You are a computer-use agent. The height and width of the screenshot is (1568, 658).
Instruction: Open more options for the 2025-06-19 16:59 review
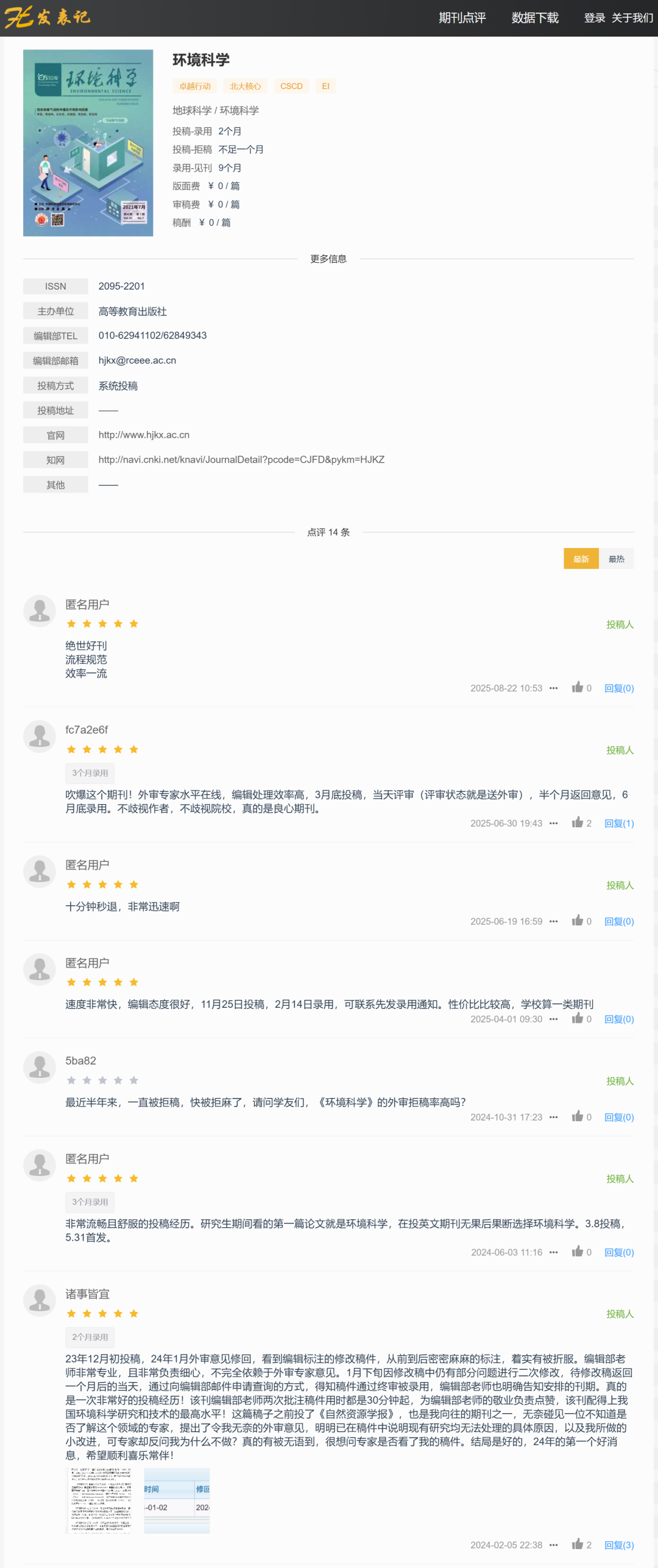click(553, 922)
